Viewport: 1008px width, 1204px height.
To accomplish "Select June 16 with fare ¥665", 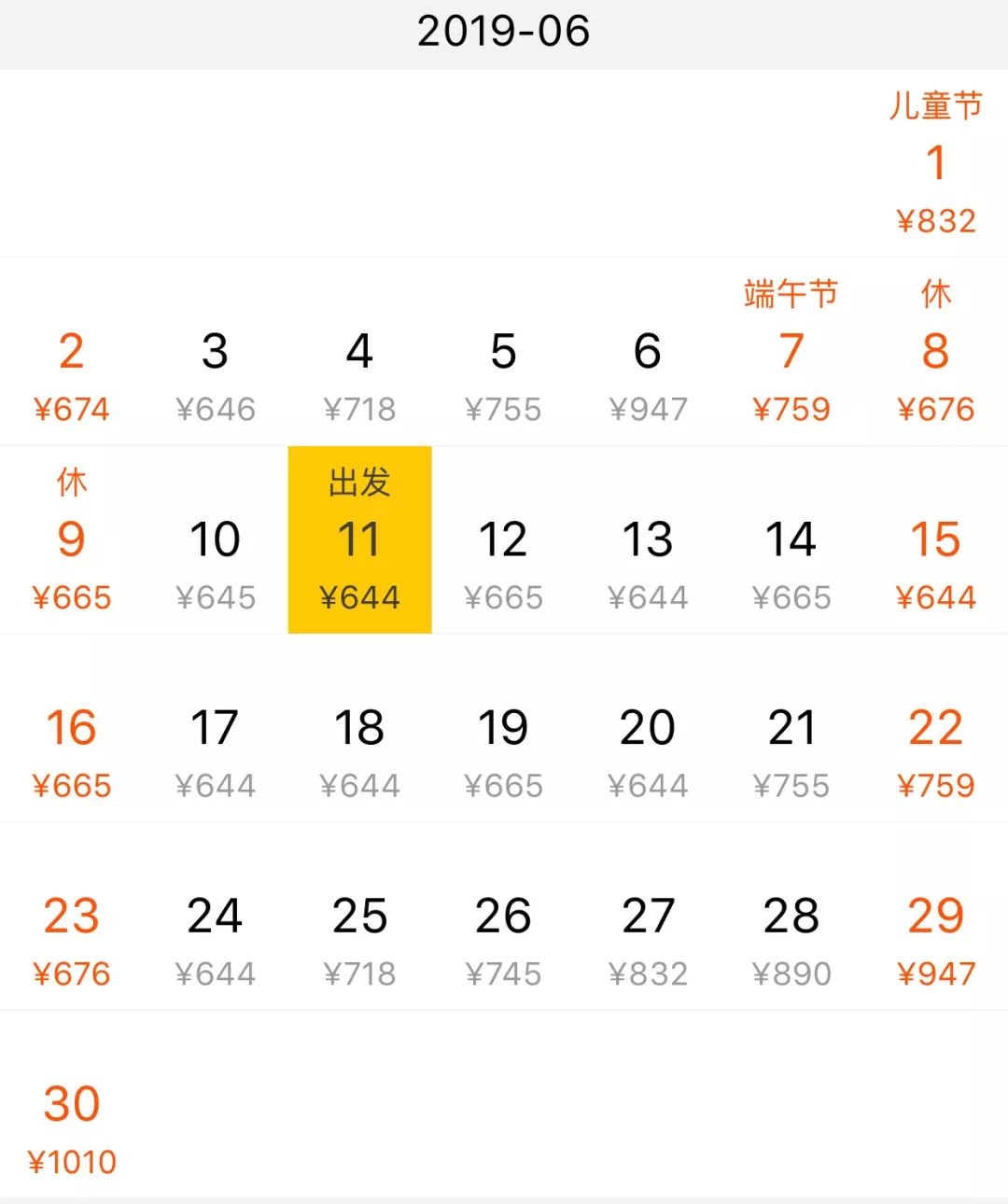I will 72,728.
